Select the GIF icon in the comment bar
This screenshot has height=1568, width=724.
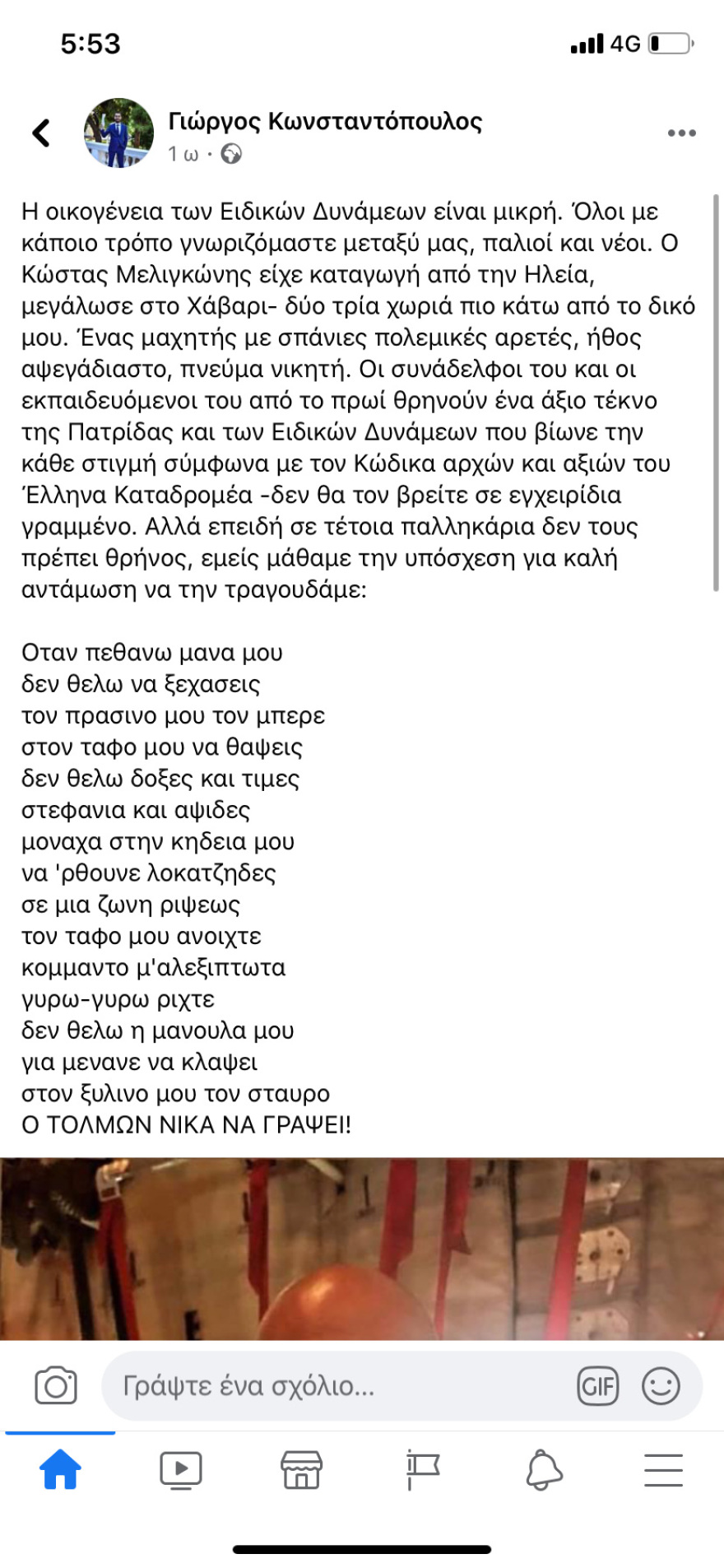coord(597,1387)
